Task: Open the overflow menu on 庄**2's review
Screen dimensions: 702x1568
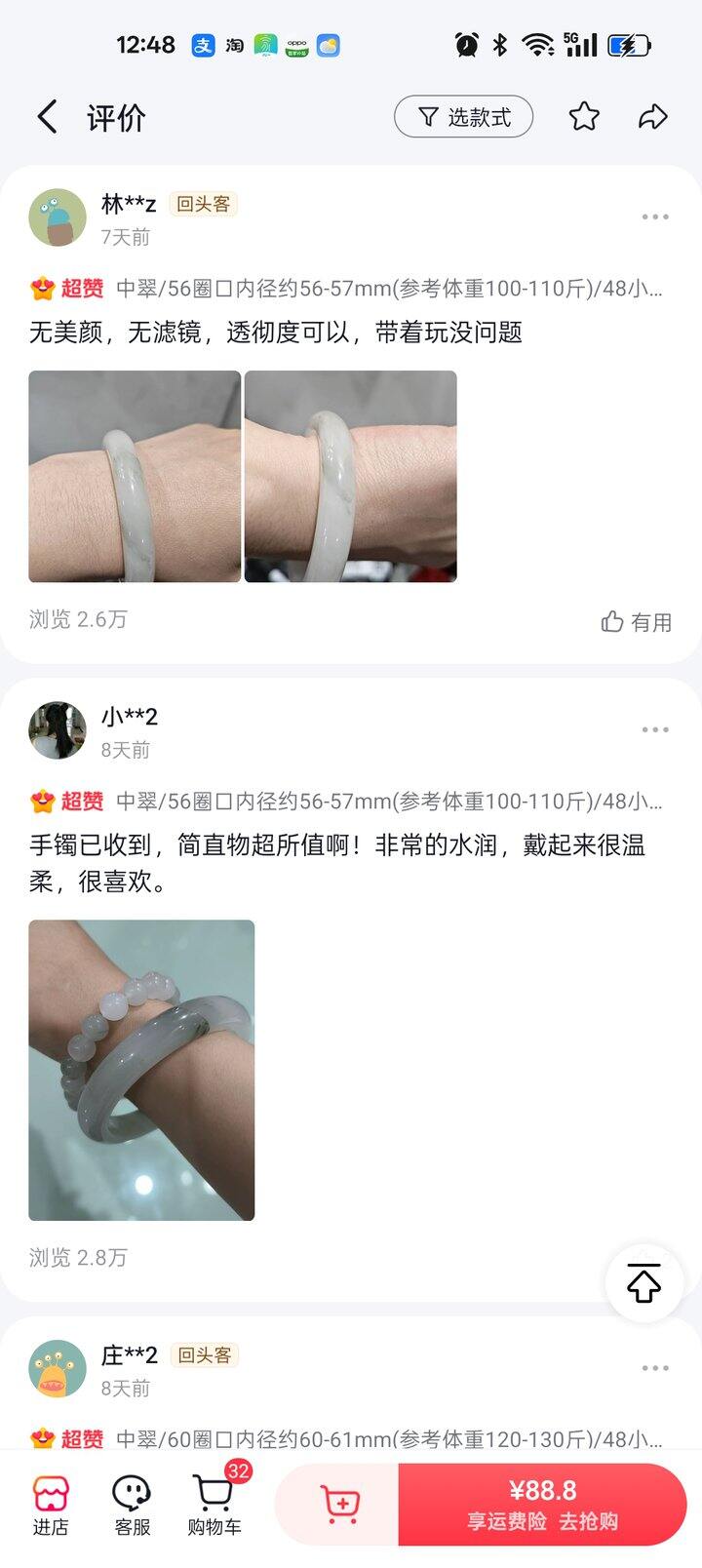Action: tap(654, 1368)
